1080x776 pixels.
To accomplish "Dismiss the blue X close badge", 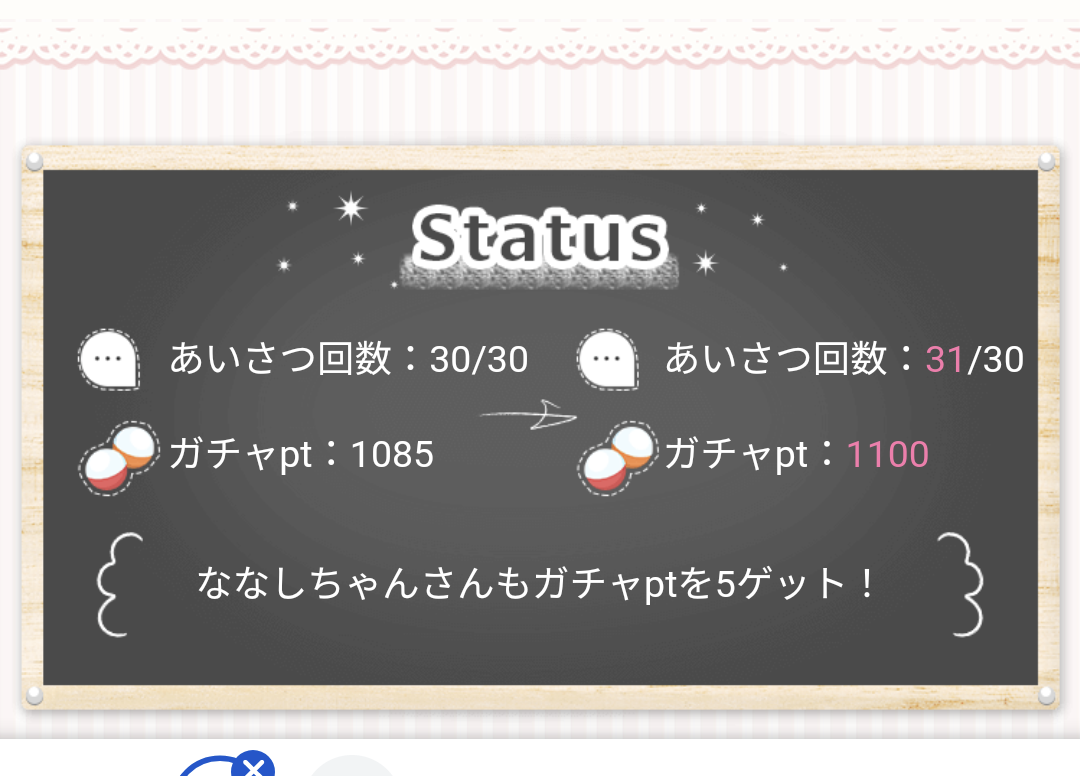I will 253,768.
